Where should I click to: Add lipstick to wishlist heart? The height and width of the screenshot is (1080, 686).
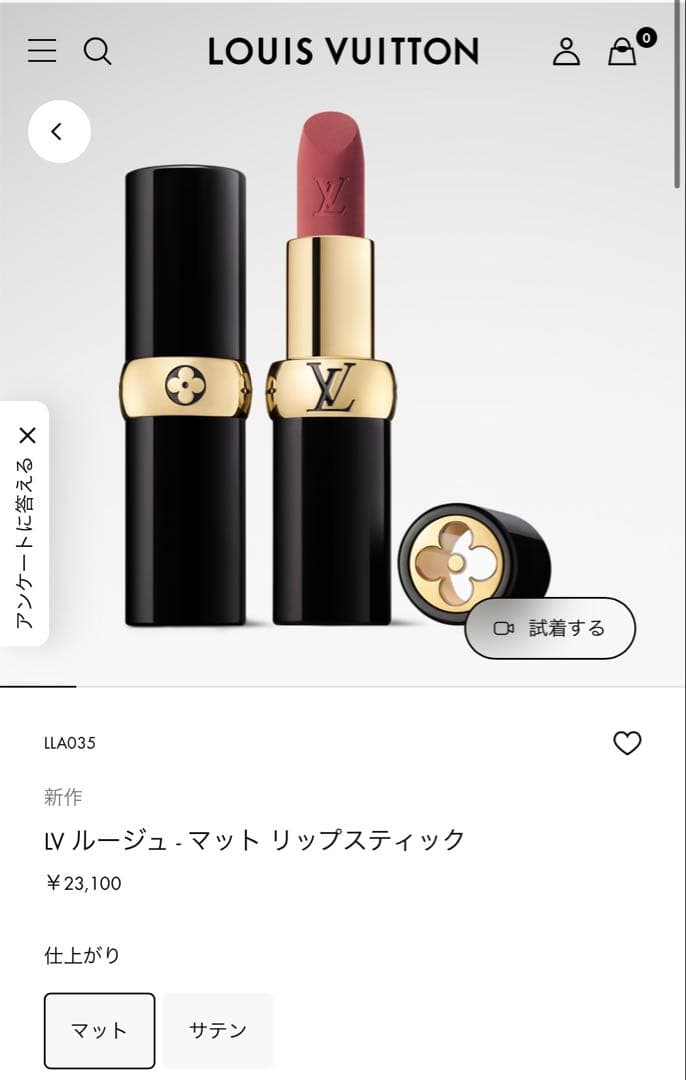point(627,743)
